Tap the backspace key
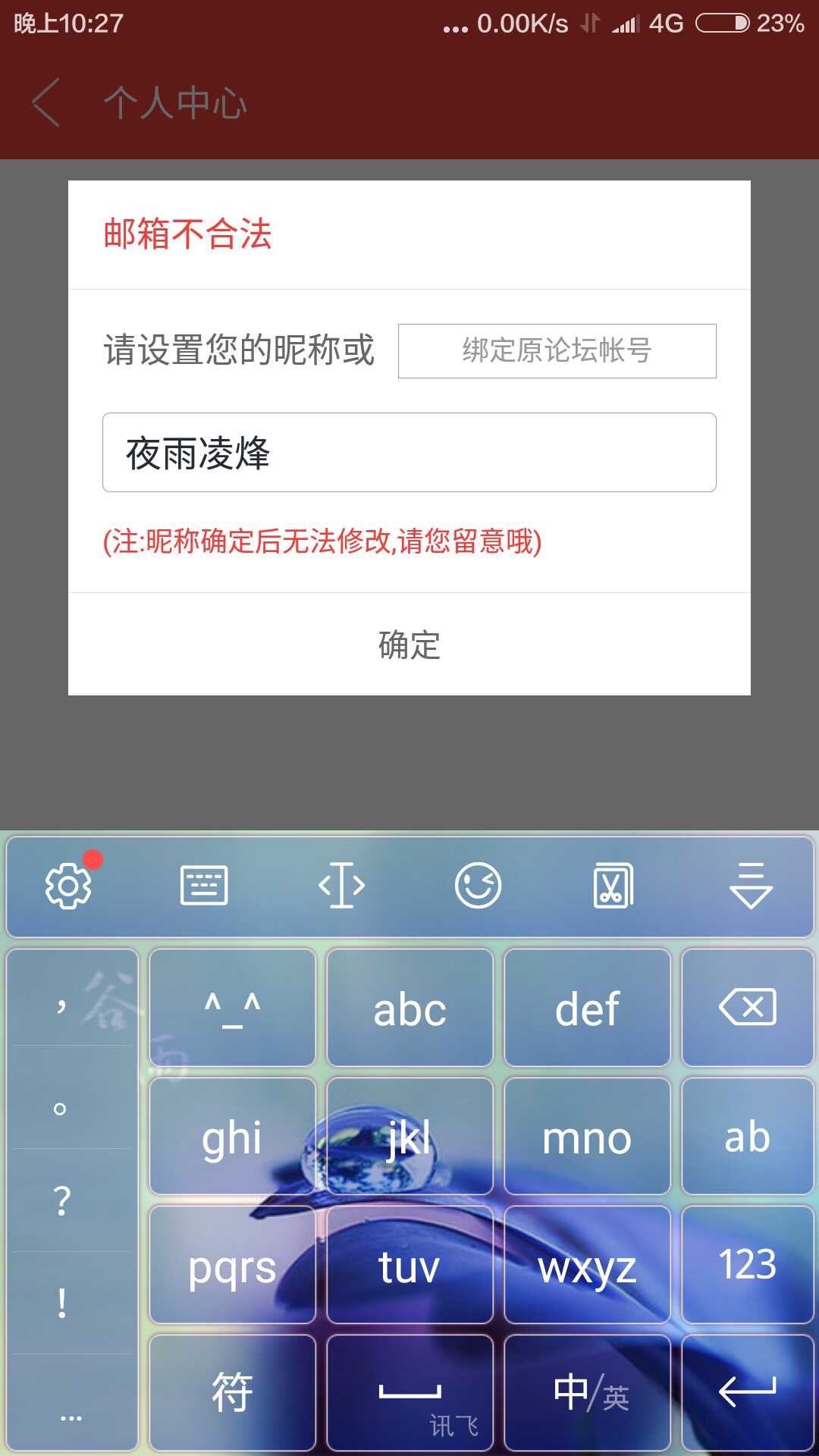Viewport: 819px width, 1456px height. pos(747,1008)
